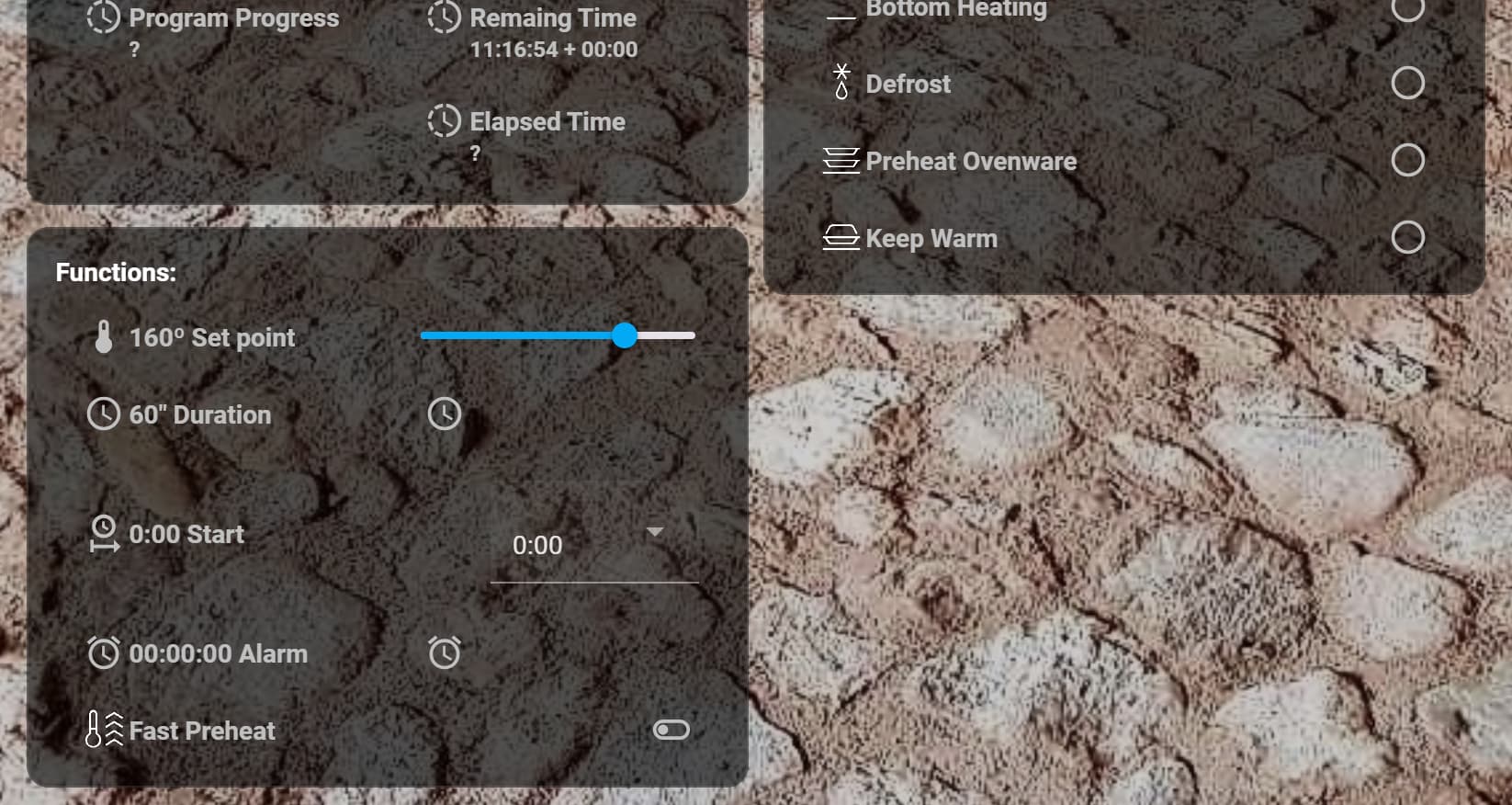Open the start time dropdown
This screenshot has width=1512, height=805.
click(x=593, y=544)
